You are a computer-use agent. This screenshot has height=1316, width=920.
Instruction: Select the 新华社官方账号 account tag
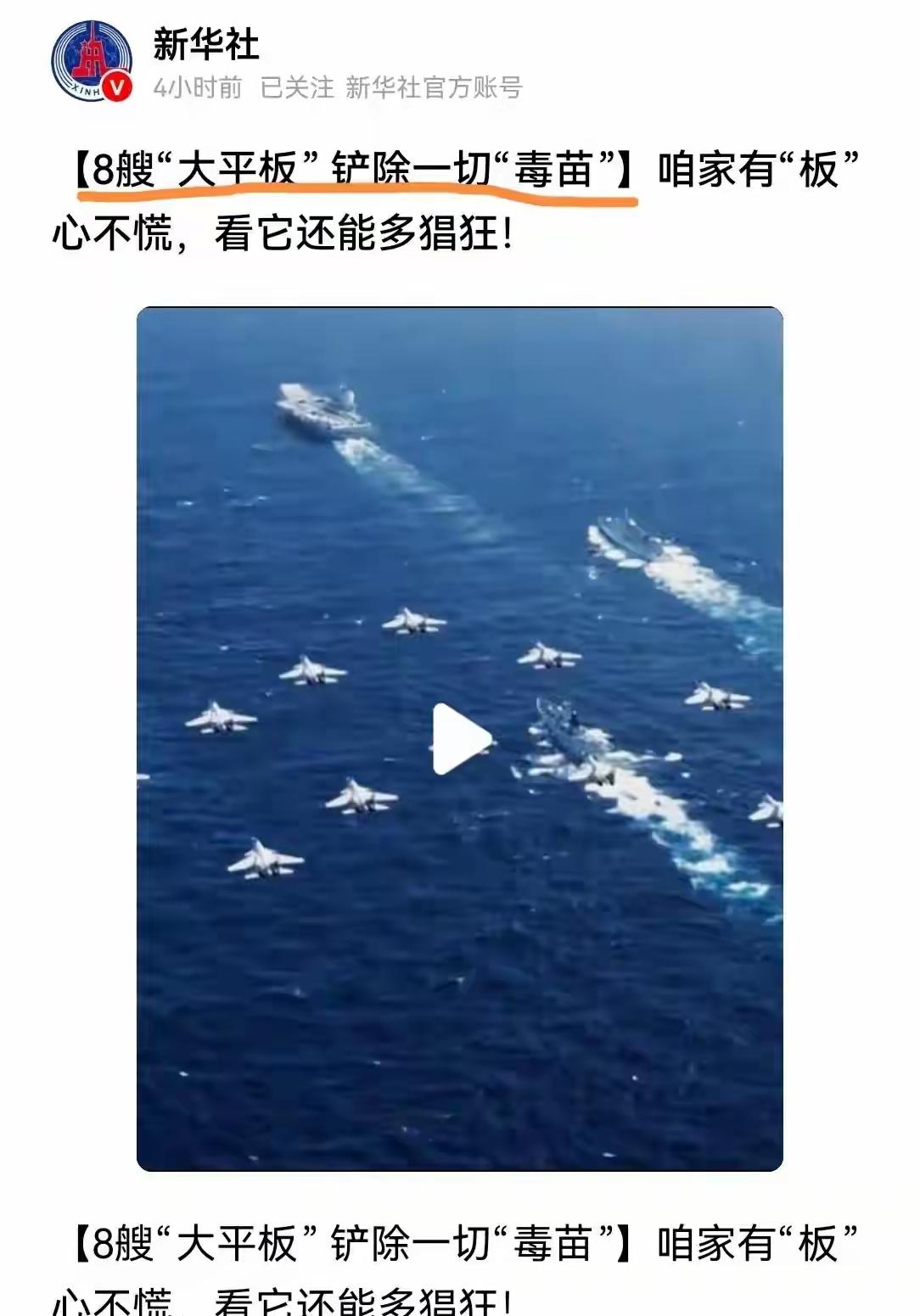click(436, 86)
